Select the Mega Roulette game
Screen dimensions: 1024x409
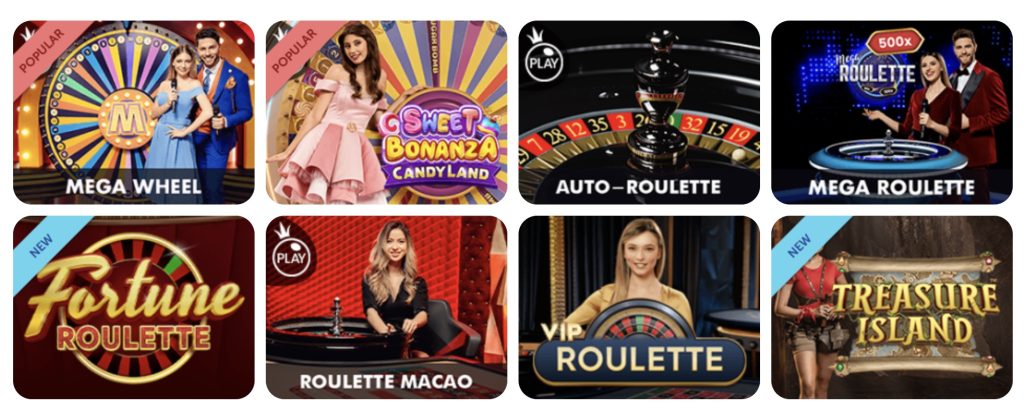pyautogui.click(x=892, y=112)
